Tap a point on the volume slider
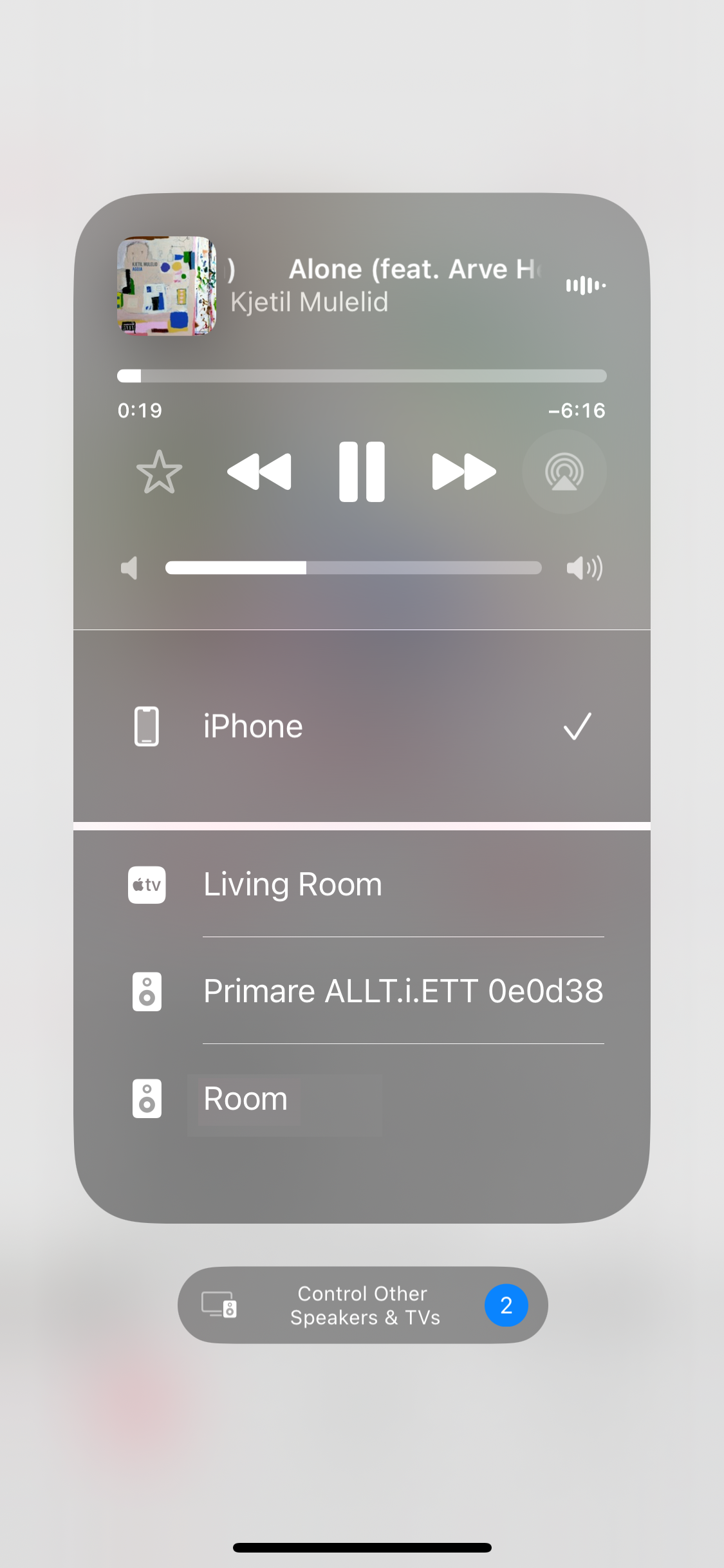 353,568
